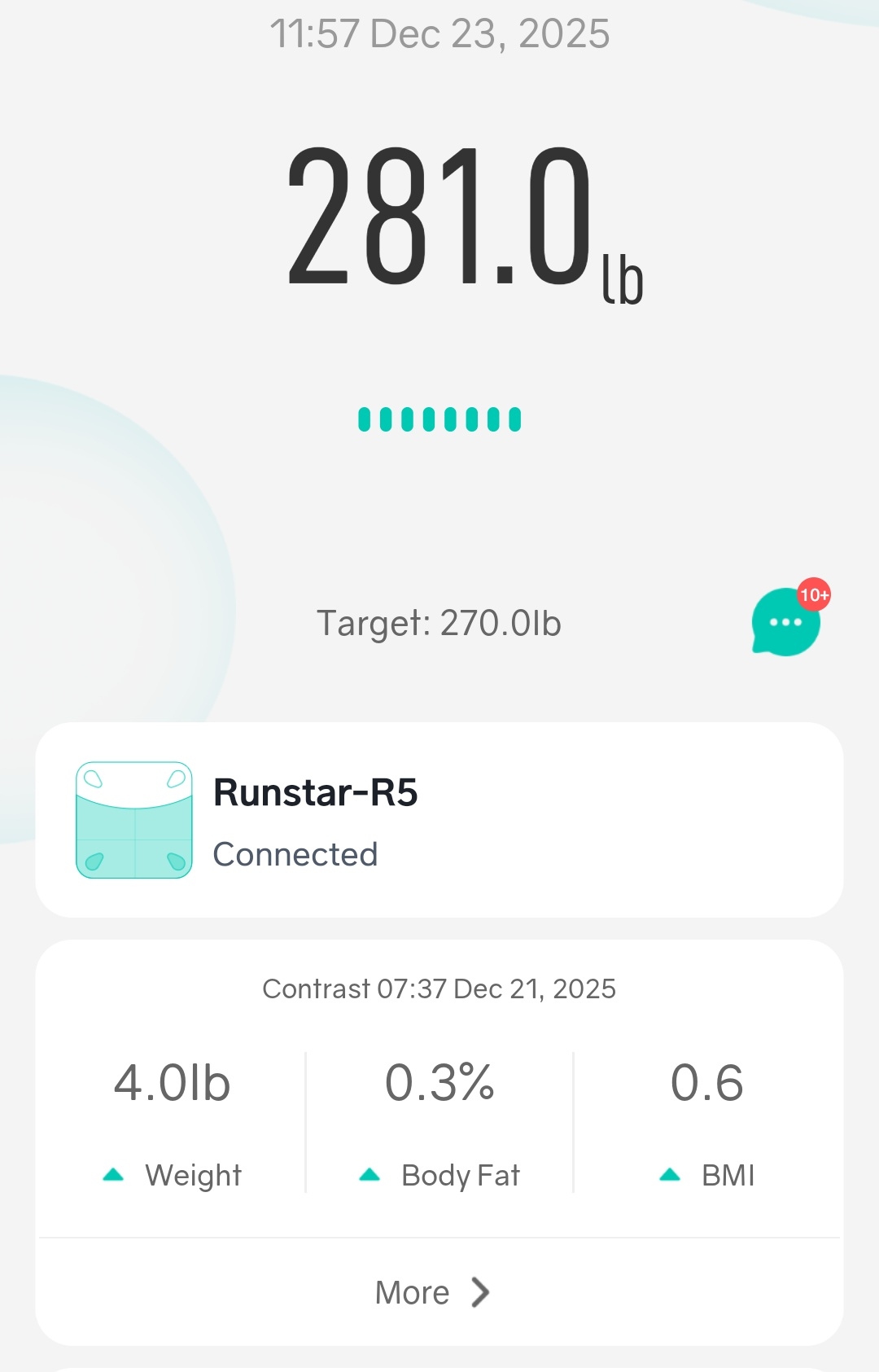
Task: Open the chat bubble with 10+ badge
Action: [x=785, y=622]
